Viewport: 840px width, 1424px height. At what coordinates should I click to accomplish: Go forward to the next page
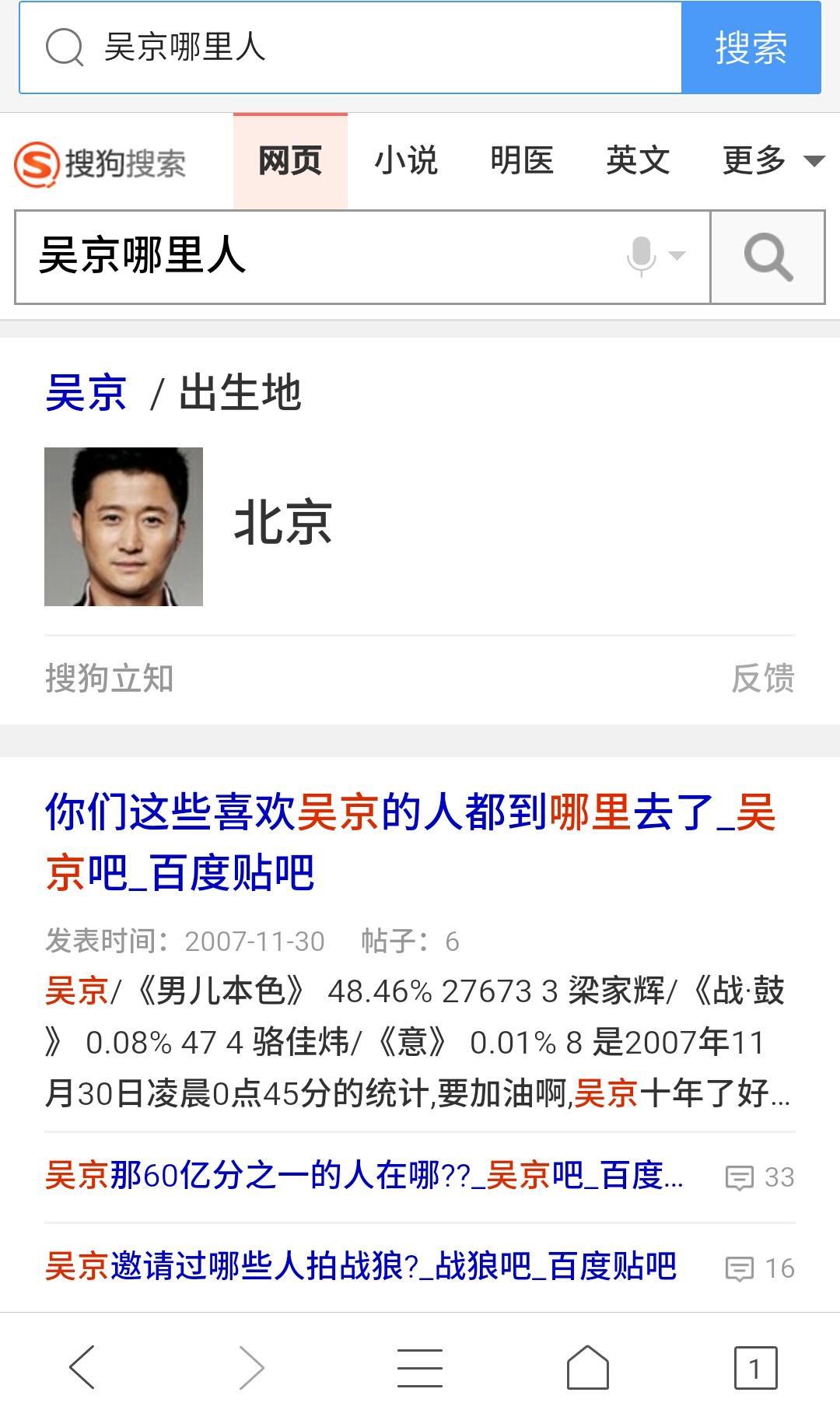tap(251, 1367)
